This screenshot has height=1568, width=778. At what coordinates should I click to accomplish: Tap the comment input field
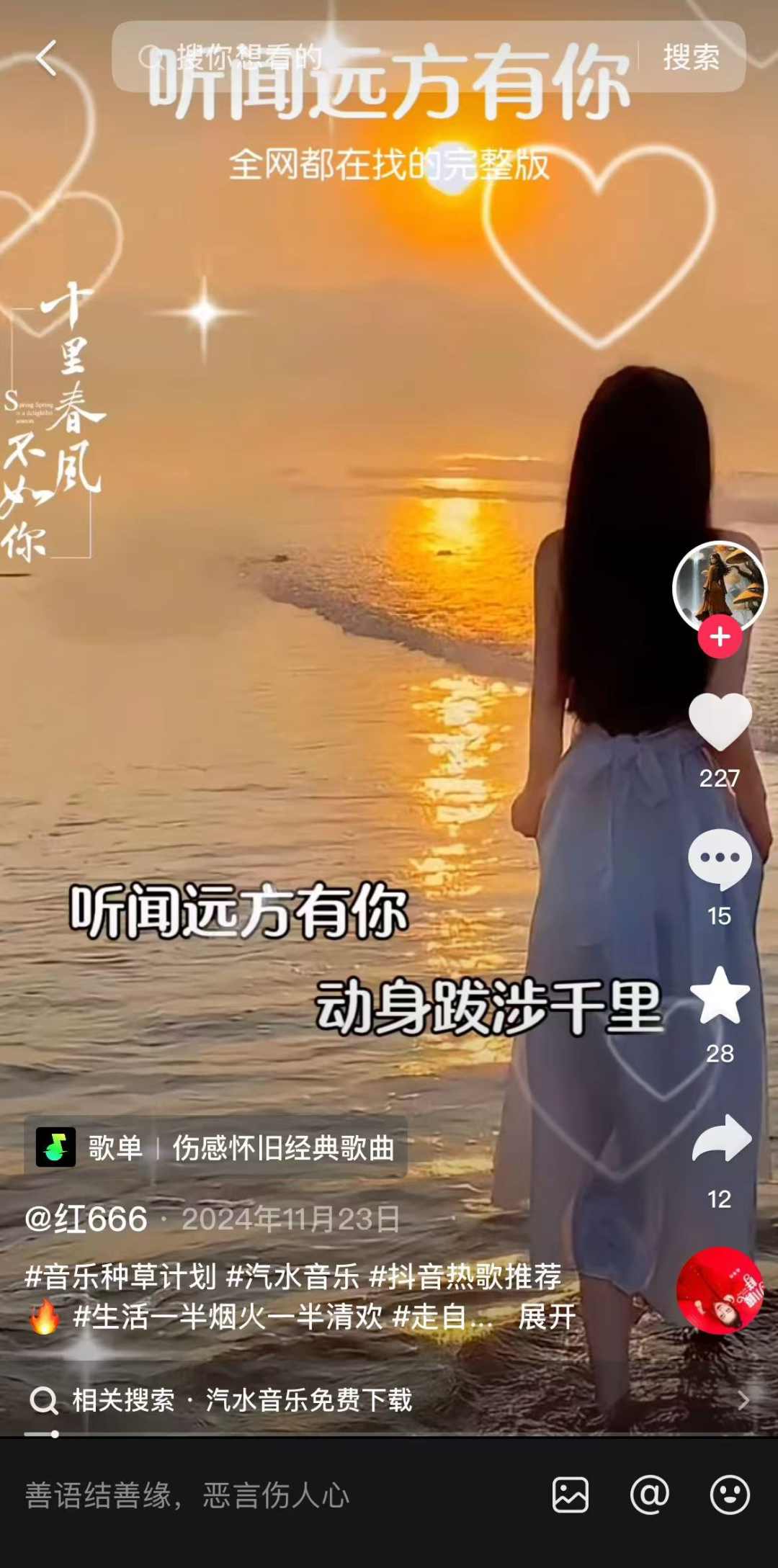[x=274, y=1495]
